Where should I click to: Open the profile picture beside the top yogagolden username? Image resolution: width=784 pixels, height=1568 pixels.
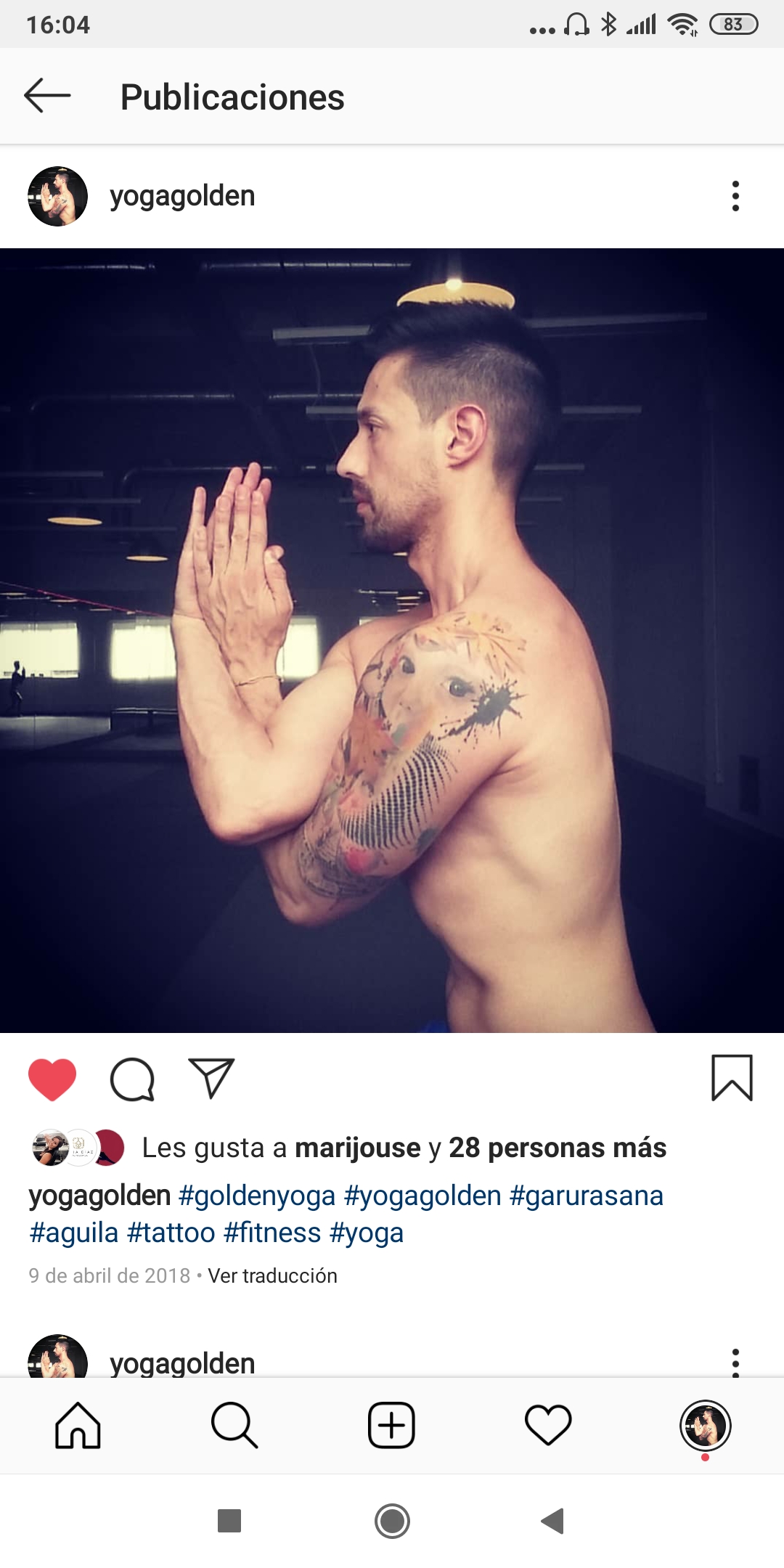click(x=57, y=196)
